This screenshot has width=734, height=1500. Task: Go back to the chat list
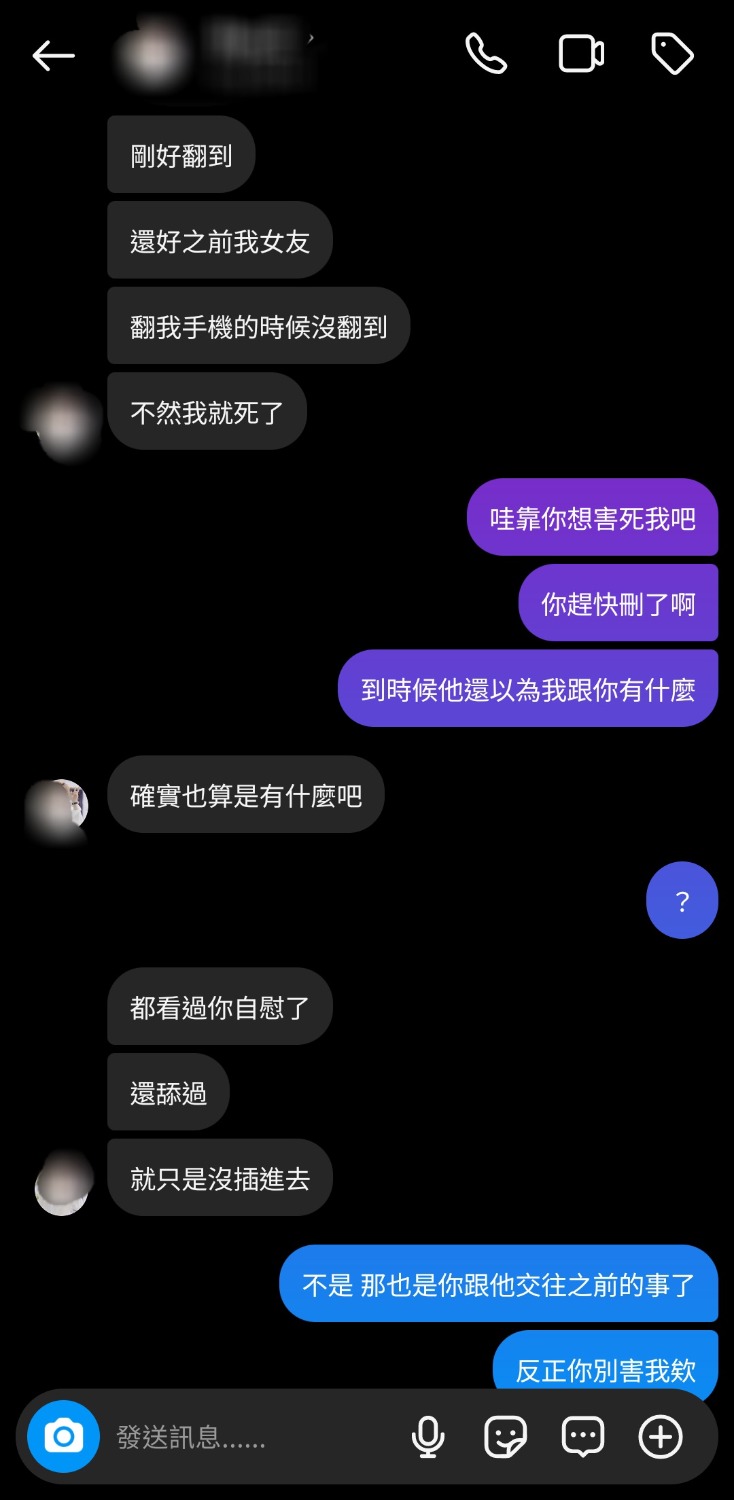click(x=53, y=56)
